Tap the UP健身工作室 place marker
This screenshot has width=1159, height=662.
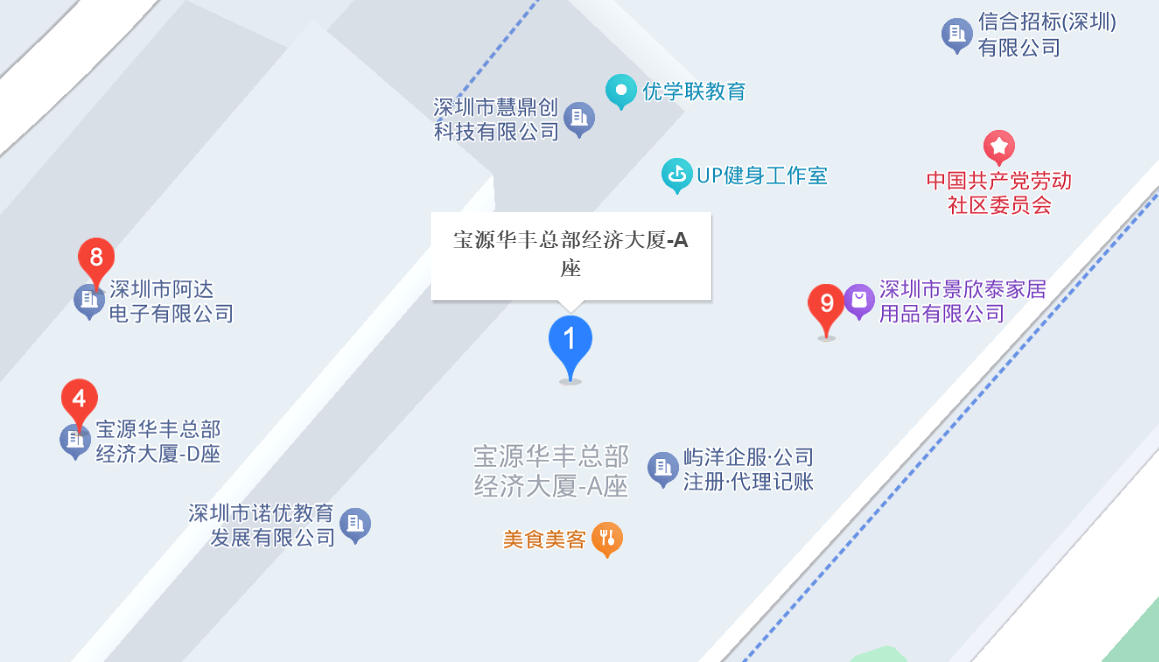[x=678, y=176]
